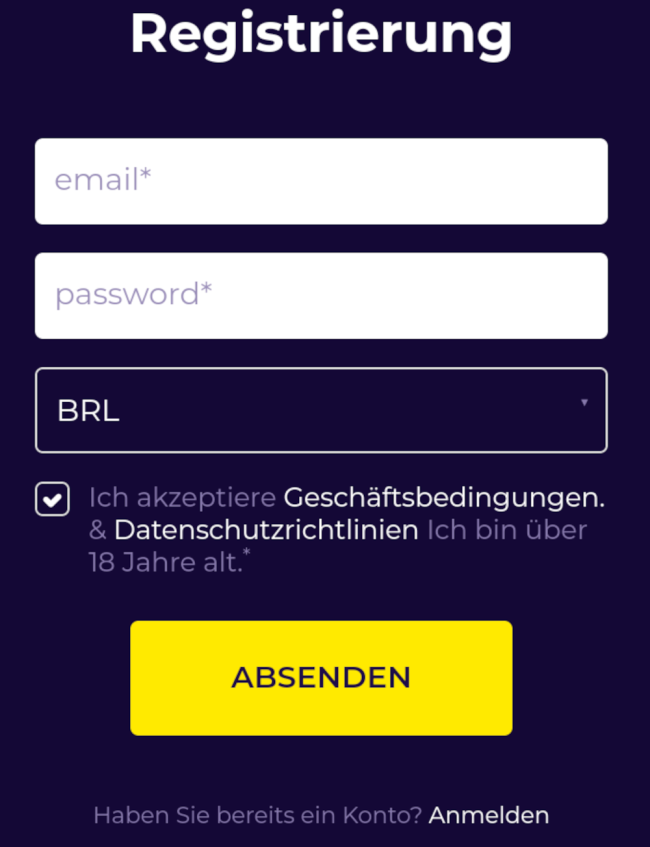The width and height of the screenshot is (650, 847).
Task: View the Datenschutzrichtlinien
Action: pyautogui.click(x=266, y=530)
